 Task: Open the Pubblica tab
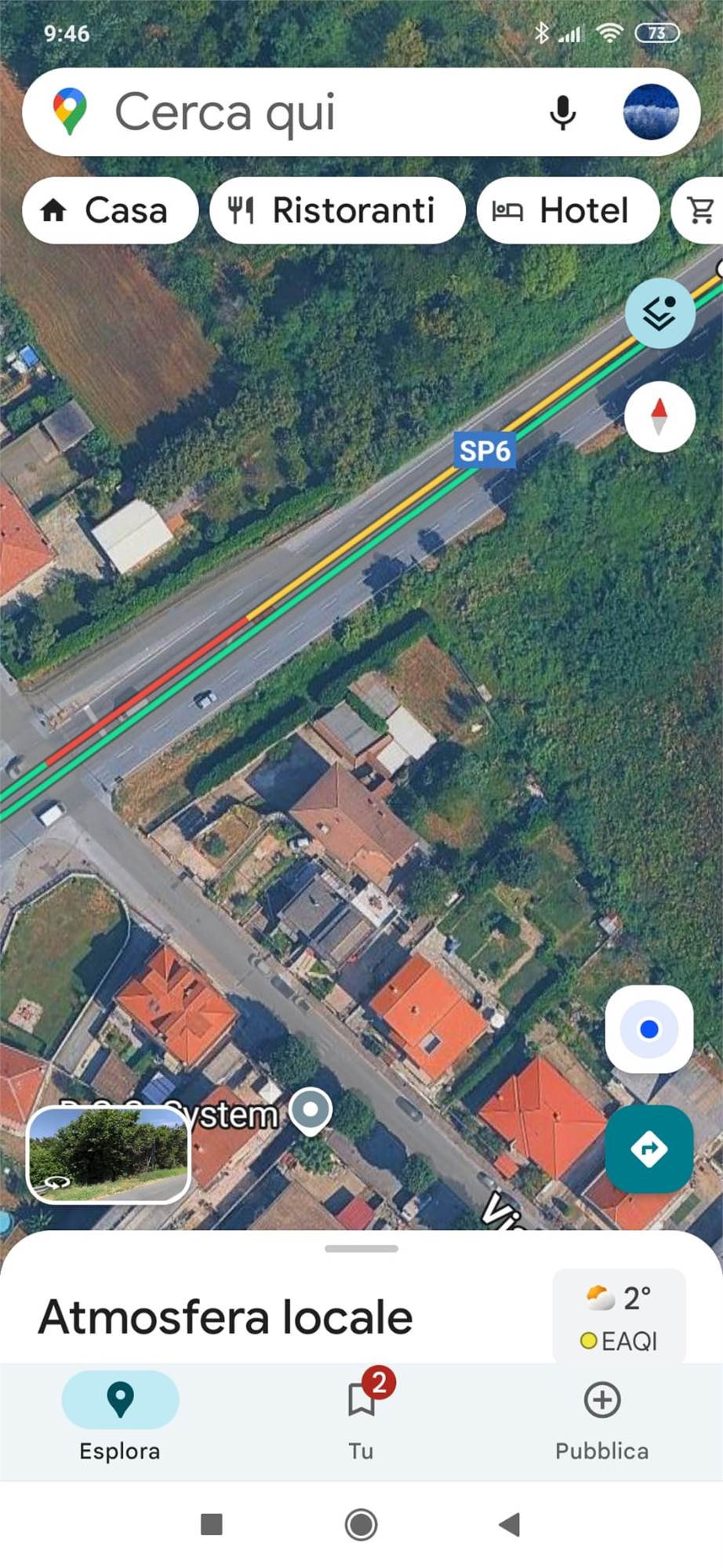pos(601,1416)
